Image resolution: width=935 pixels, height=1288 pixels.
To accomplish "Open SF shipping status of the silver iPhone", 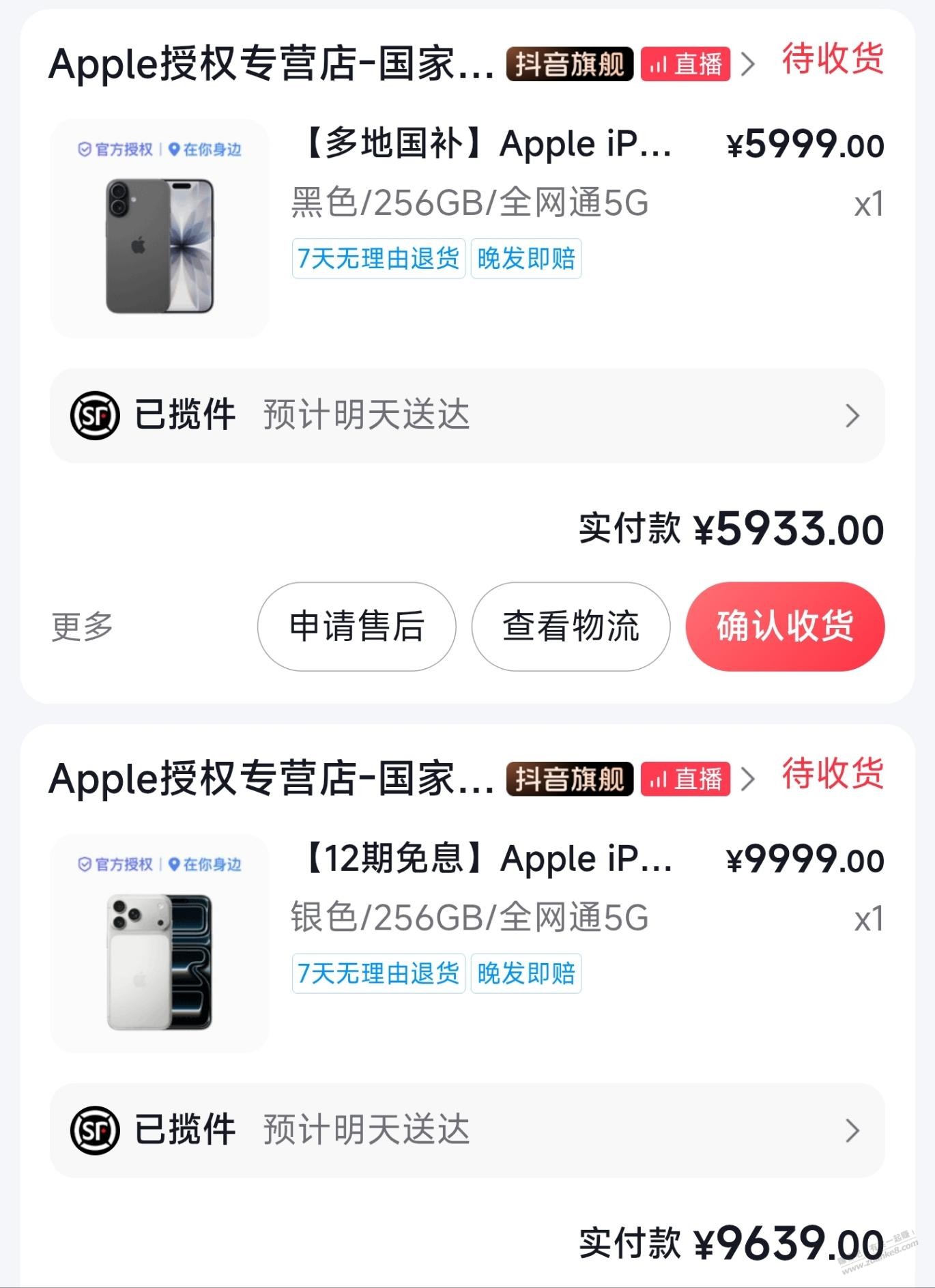I will point(467,1130).
